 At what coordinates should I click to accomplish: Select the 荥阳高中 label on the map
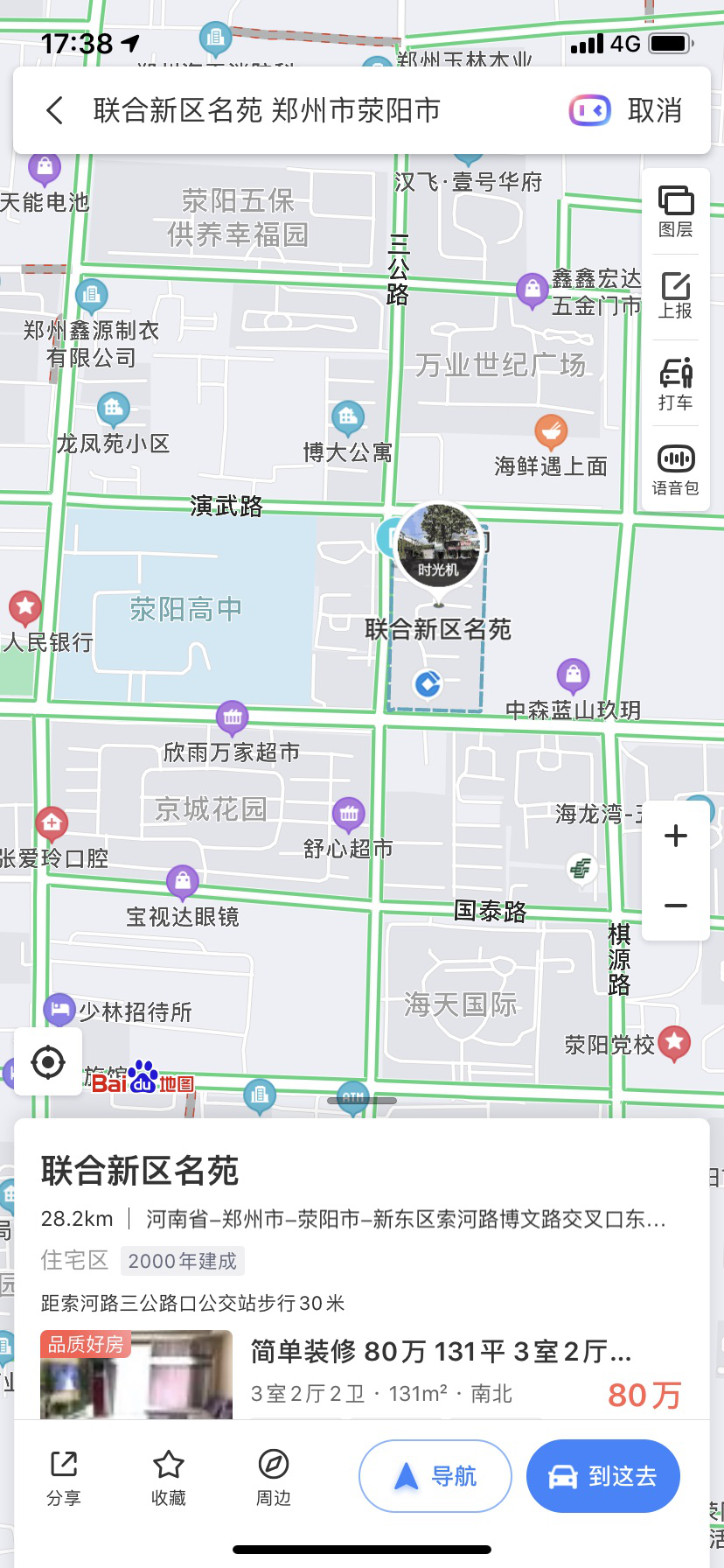(185, 609)
